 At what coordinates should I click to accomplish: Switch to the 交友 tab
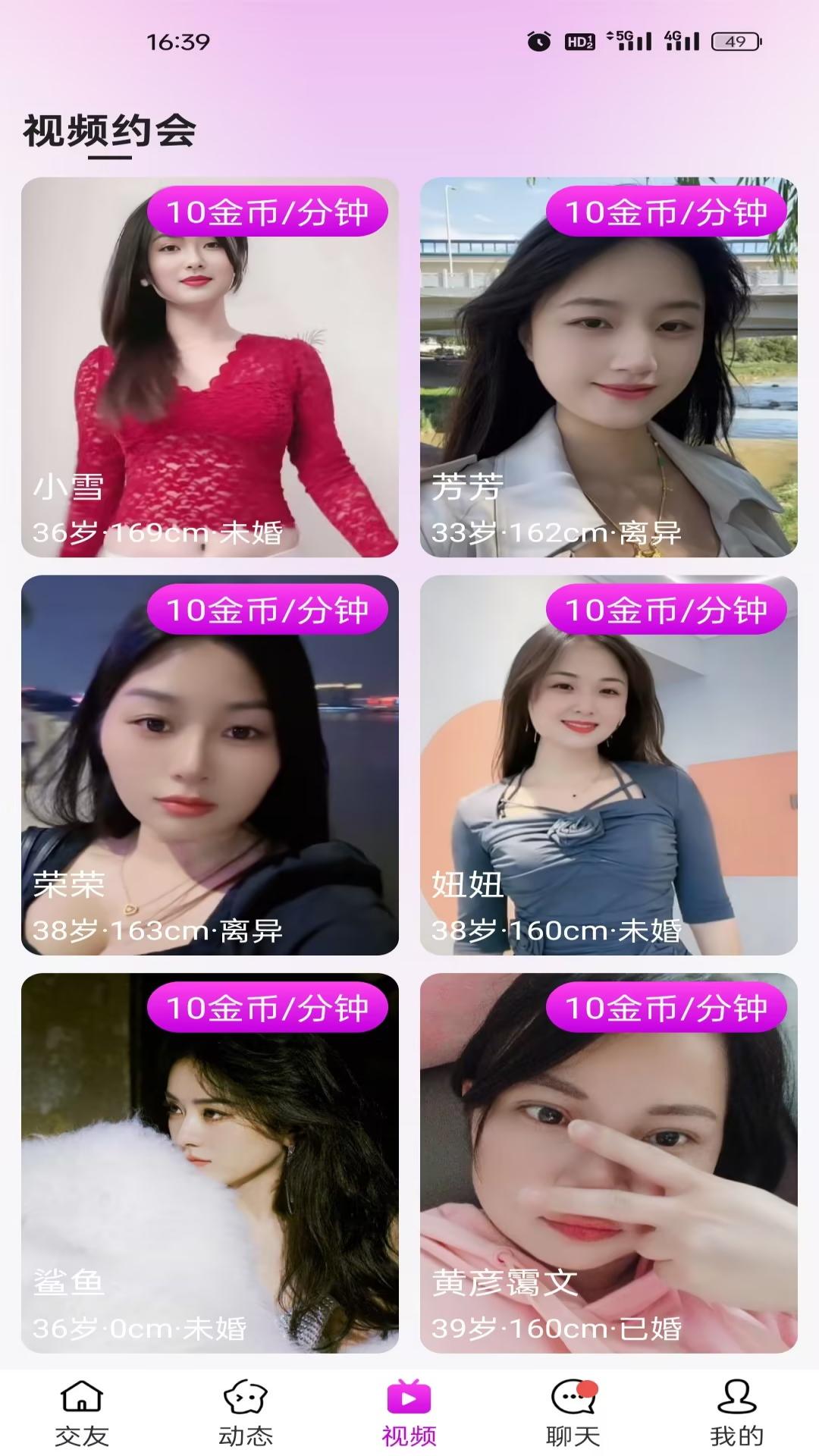tap(82, 1413)
